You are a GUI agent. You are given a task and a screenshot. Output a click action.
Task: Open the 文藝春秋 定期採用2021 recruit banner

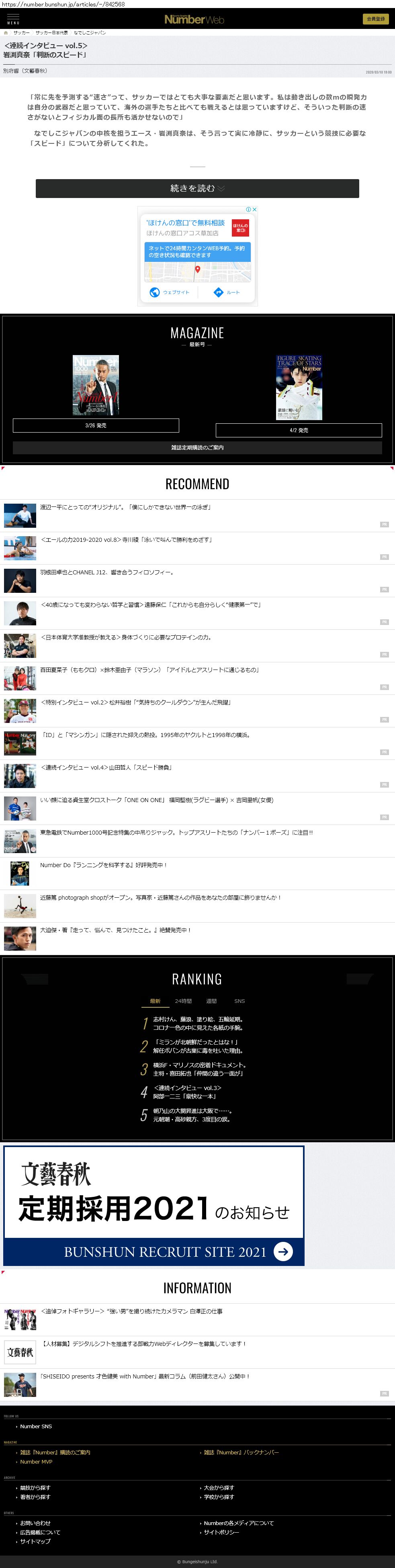click(154, 1205)
